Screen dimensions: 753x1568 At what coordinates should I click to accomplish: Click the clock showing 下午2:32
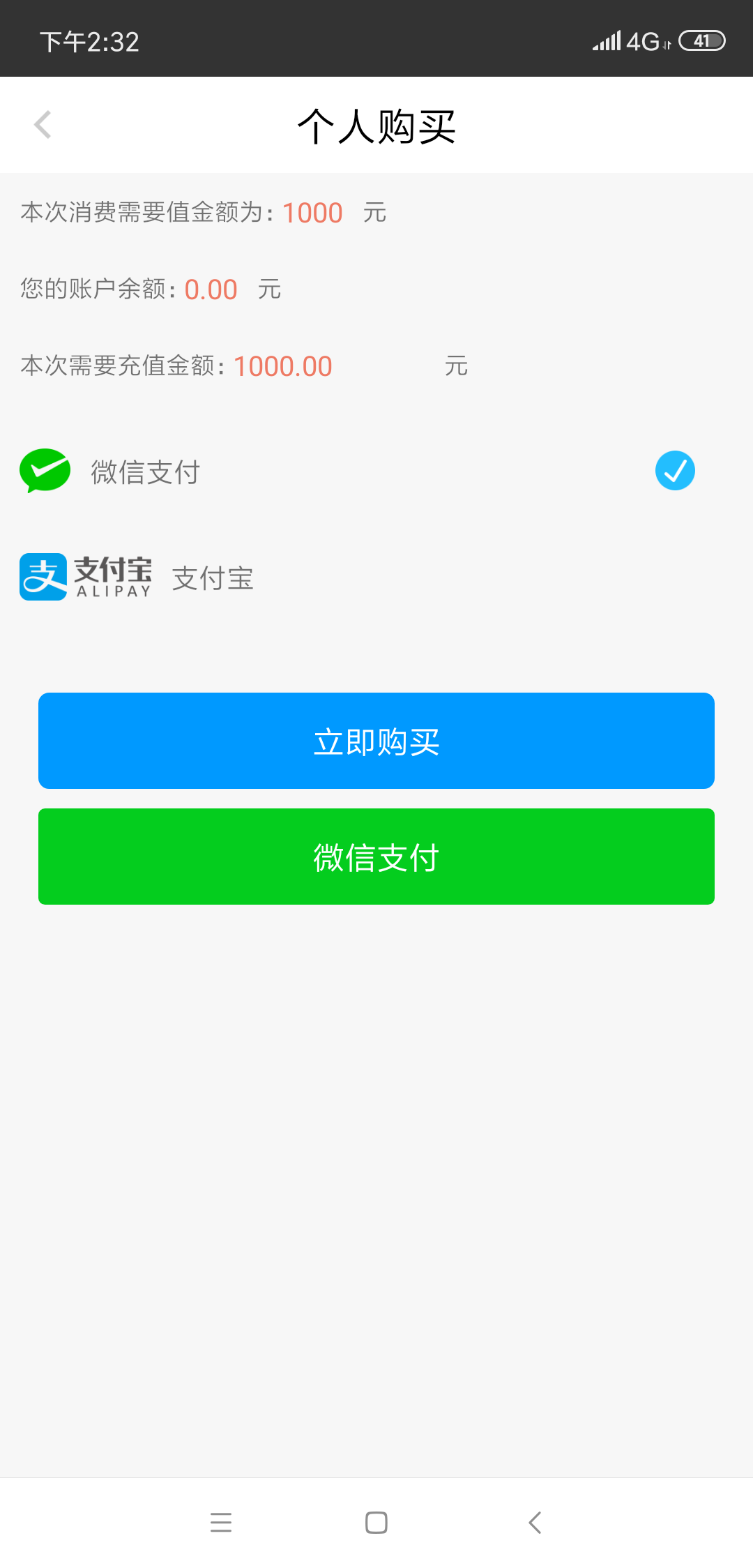pos(89,42)
